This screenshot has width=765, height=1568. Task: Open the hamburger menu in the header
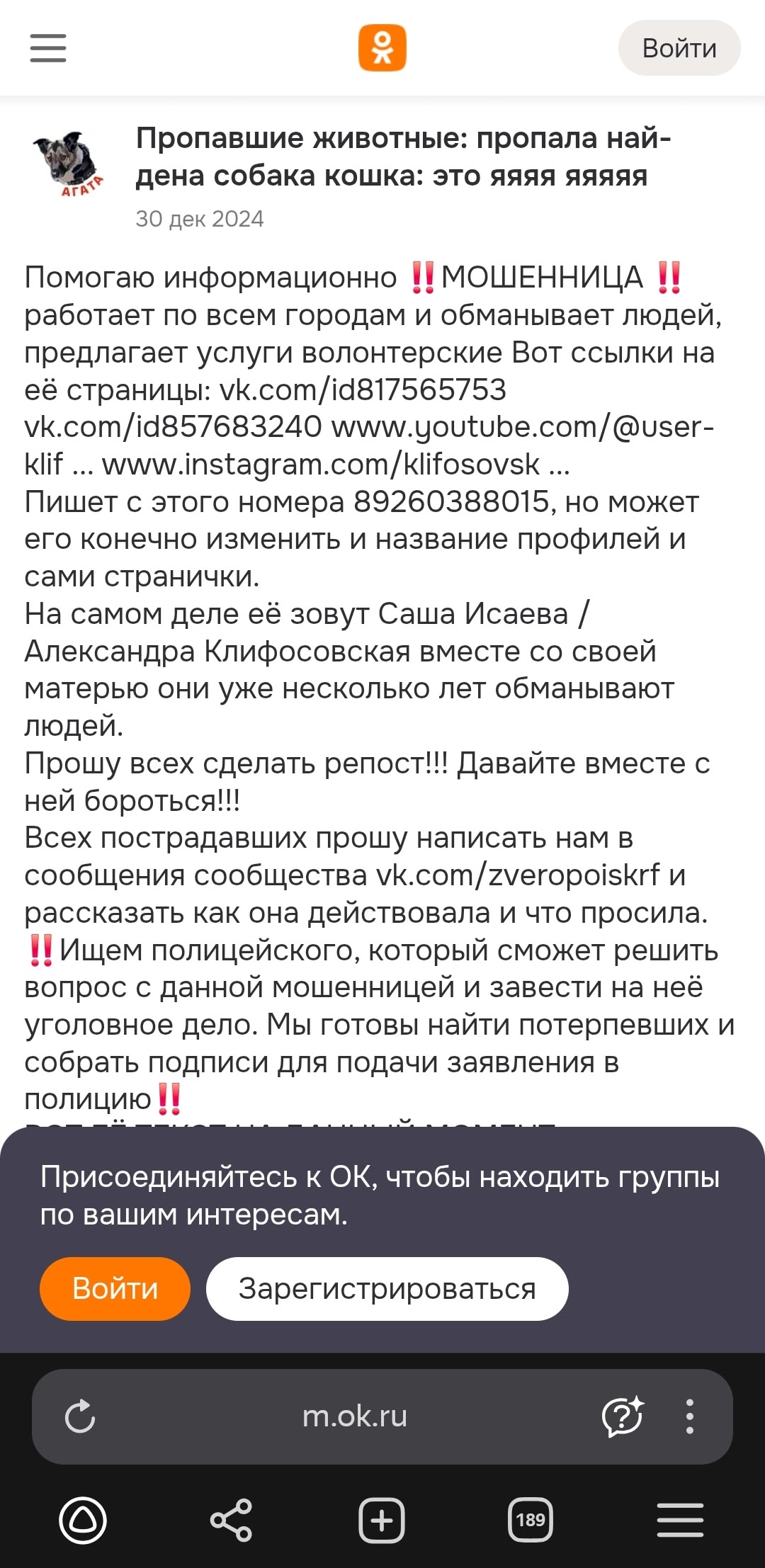[48, 48]
